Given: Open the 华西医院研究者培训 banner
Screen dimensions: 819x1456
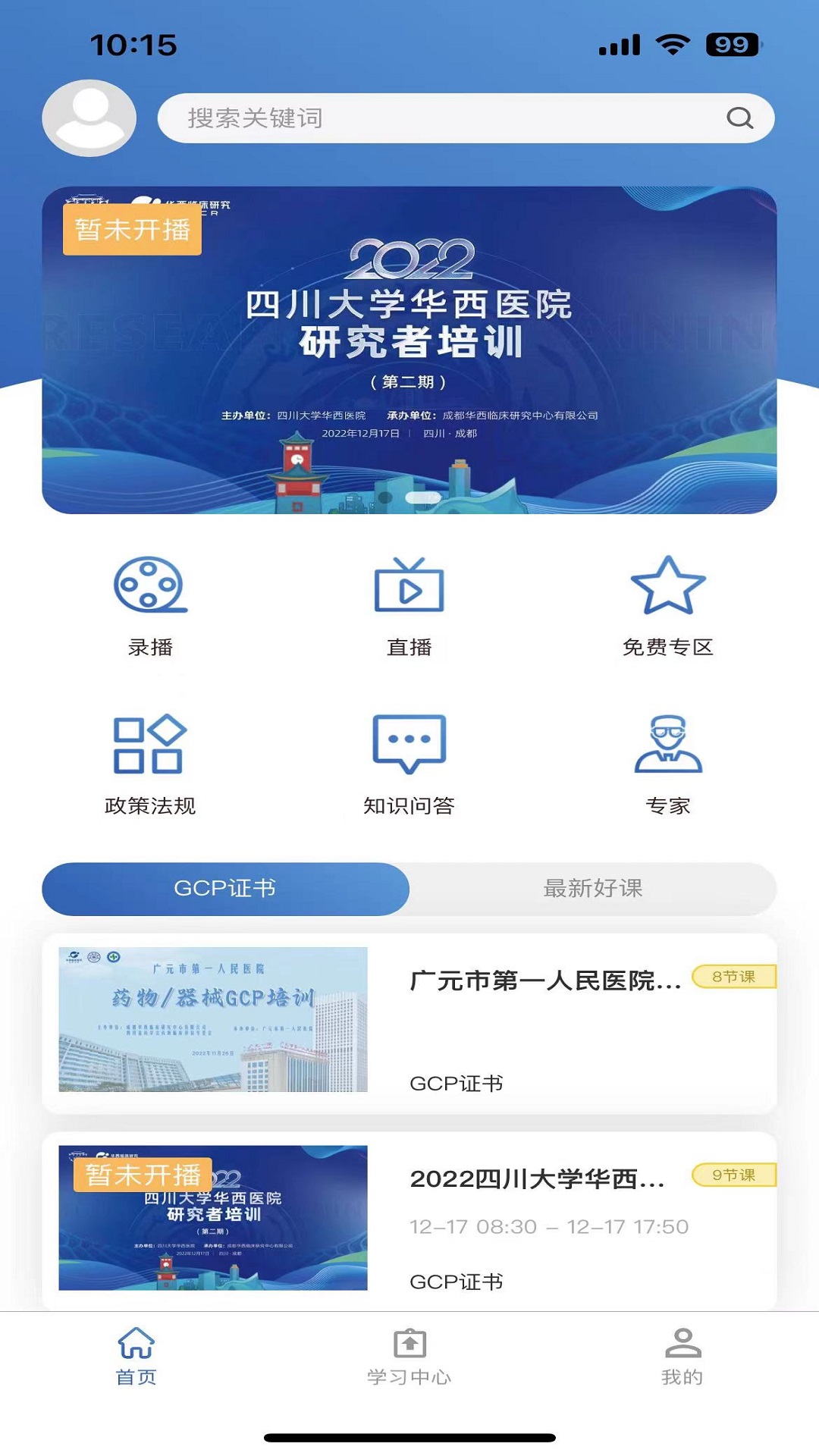Looking at the screenshot, I should (409, 350).
